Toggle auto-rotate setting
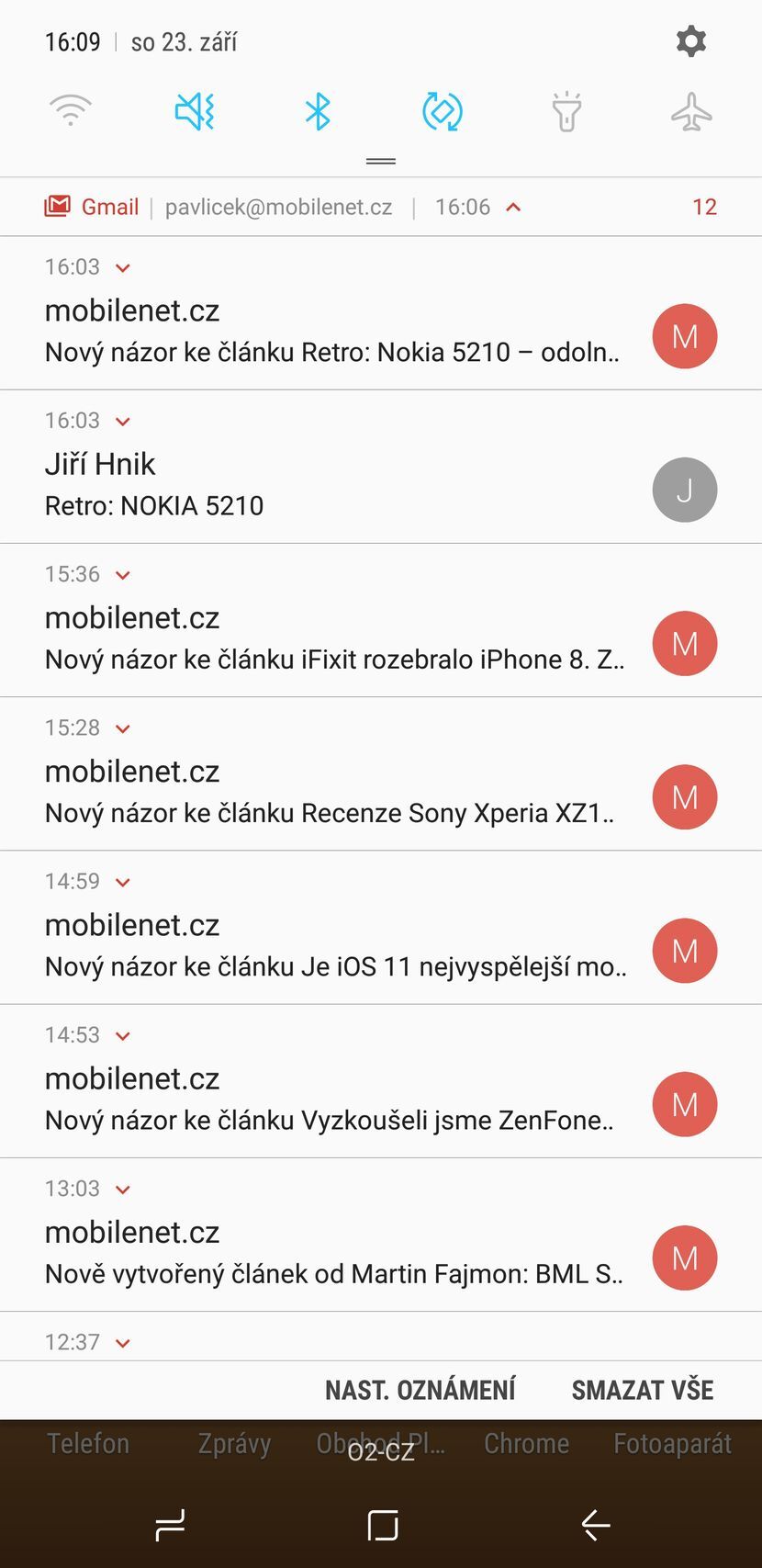The width and height of the screenshot is (762, 1568). tap(442, 112)
